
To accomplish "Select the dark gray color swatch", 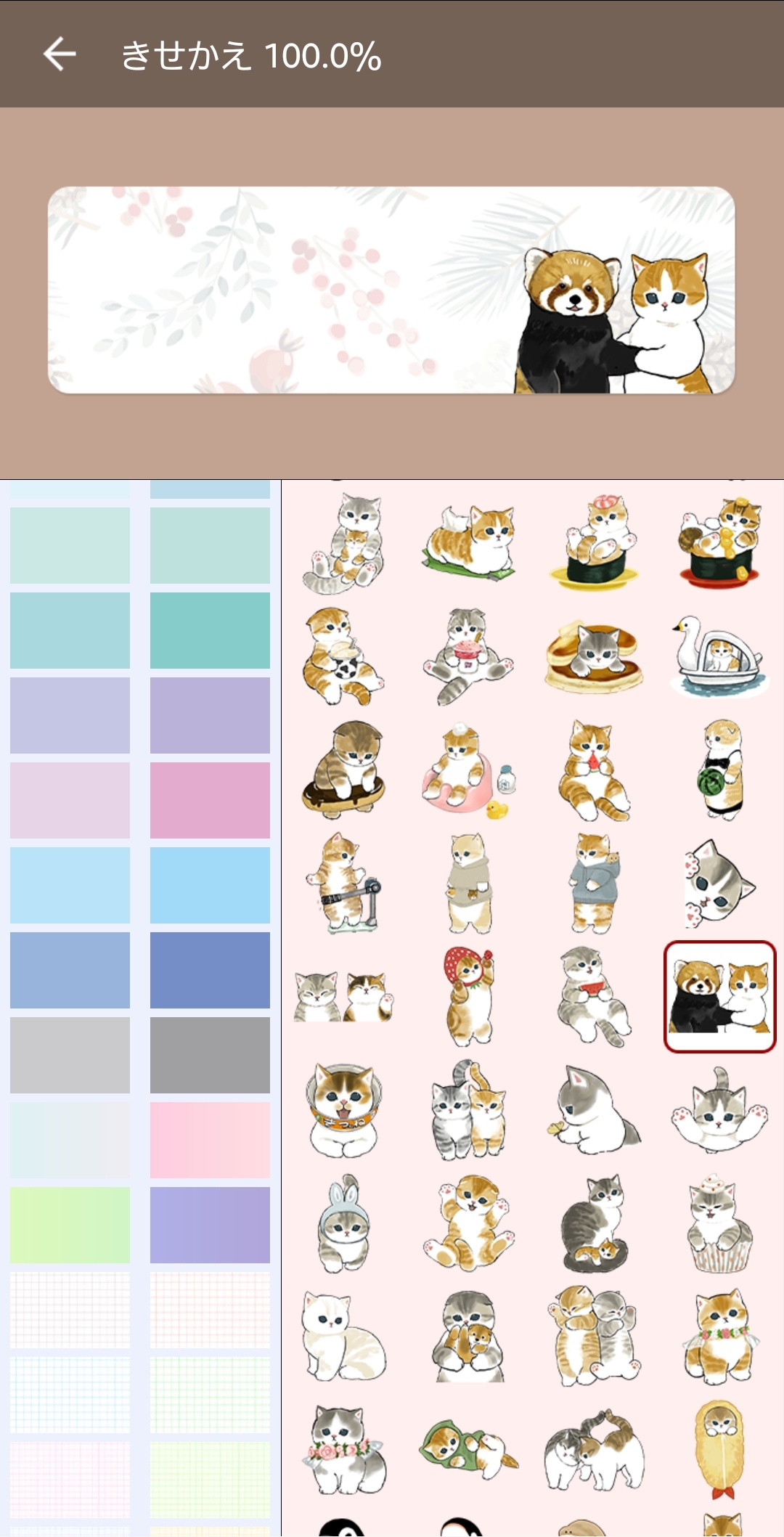I will 210,1054.
